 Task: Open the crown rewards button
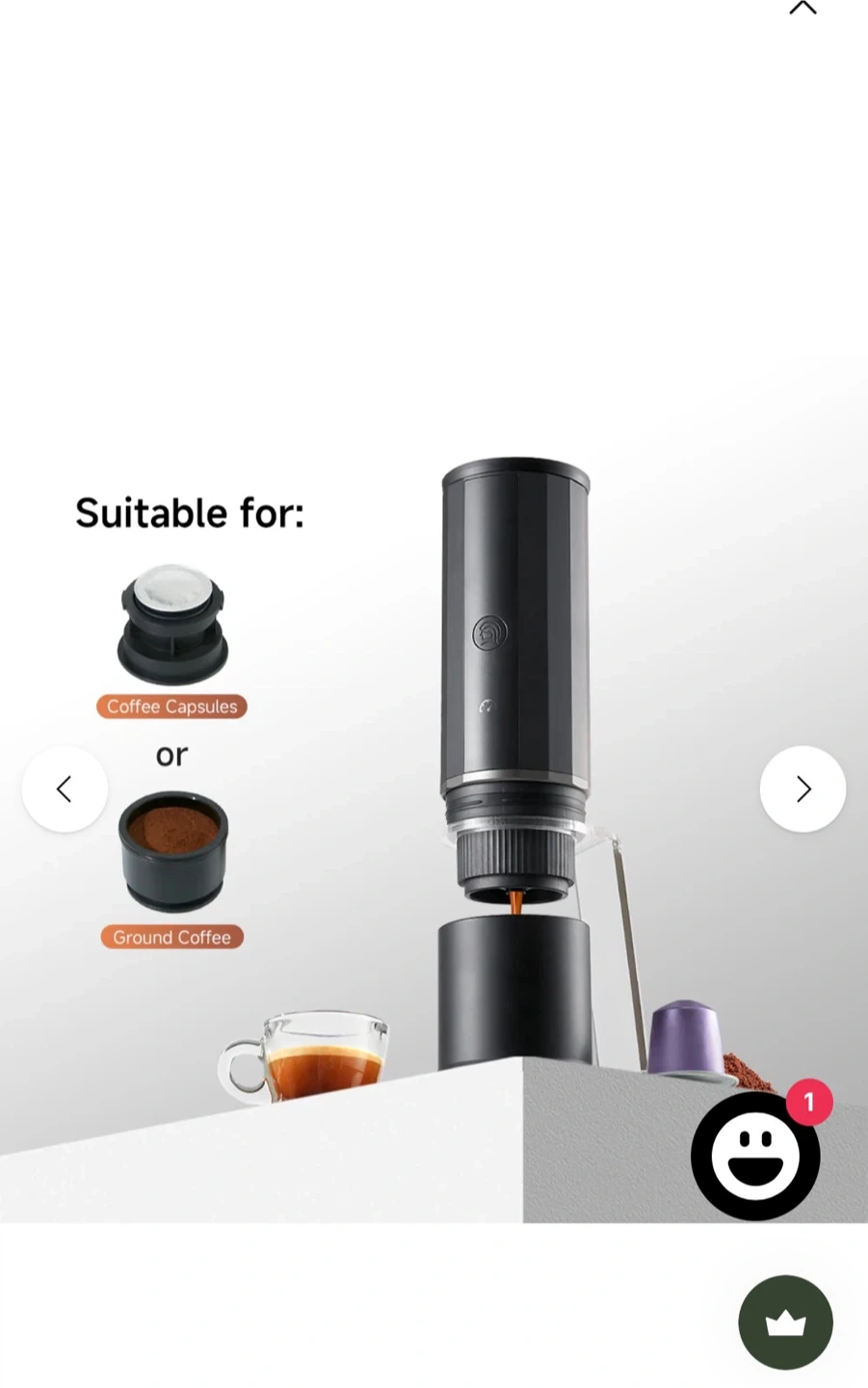pos(785,1322)
